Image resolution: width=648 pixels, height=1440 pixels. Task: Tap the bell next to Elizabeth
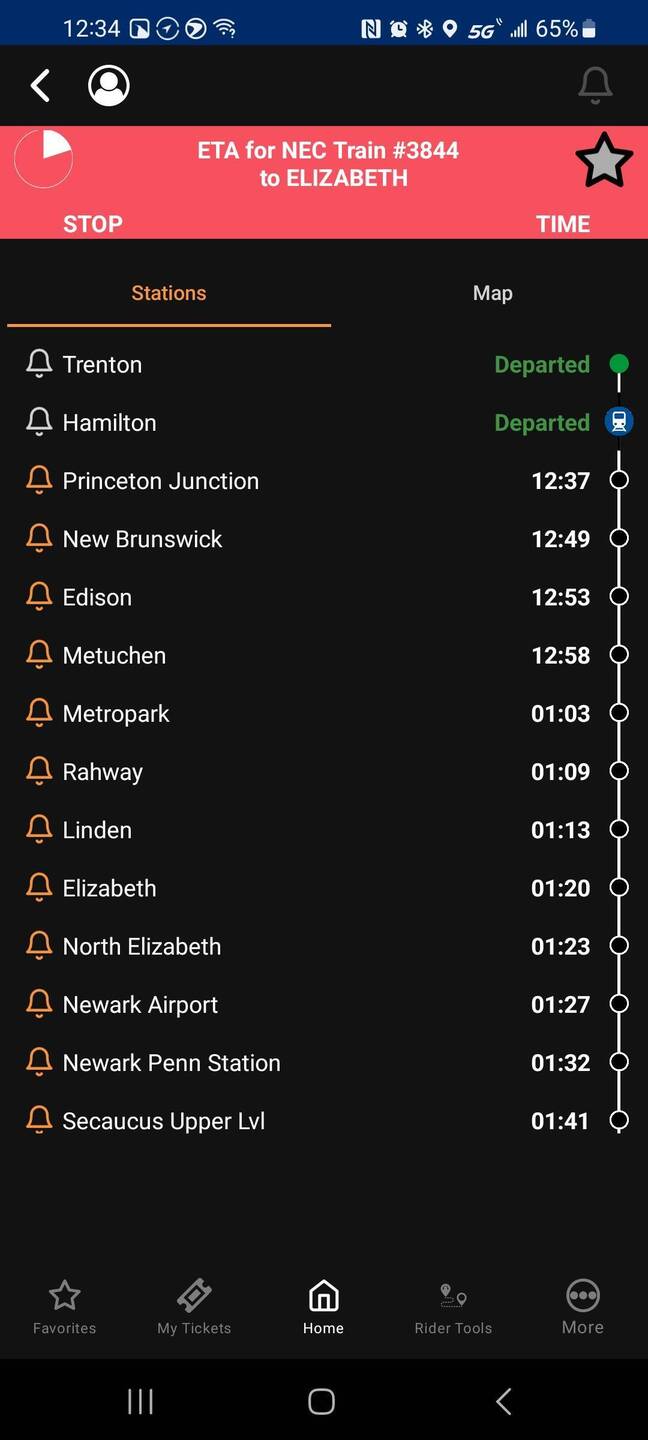coord(39,888)
